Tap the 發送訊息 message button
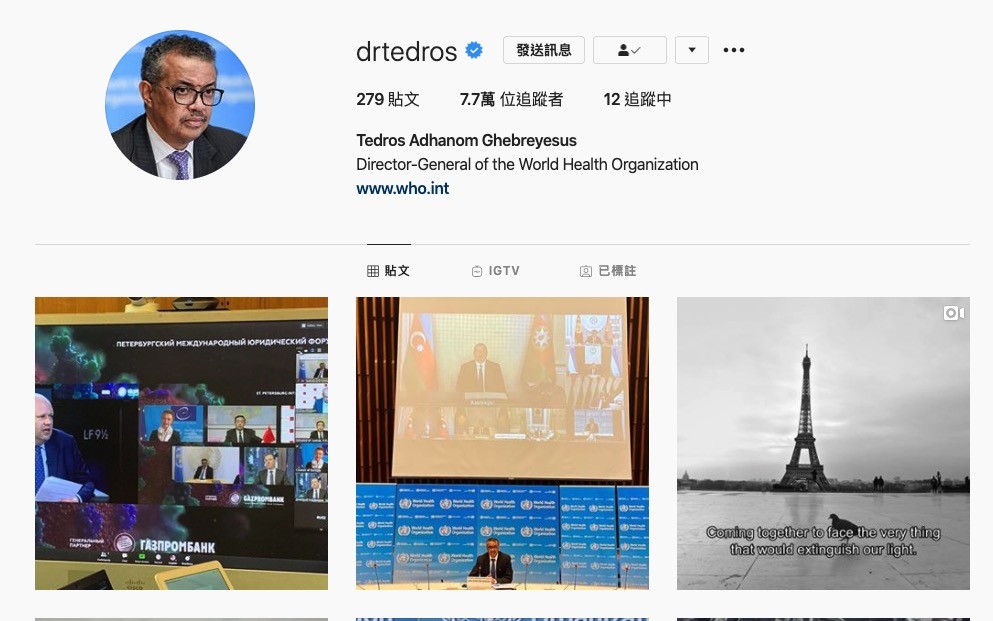 (x=544, y=50)
